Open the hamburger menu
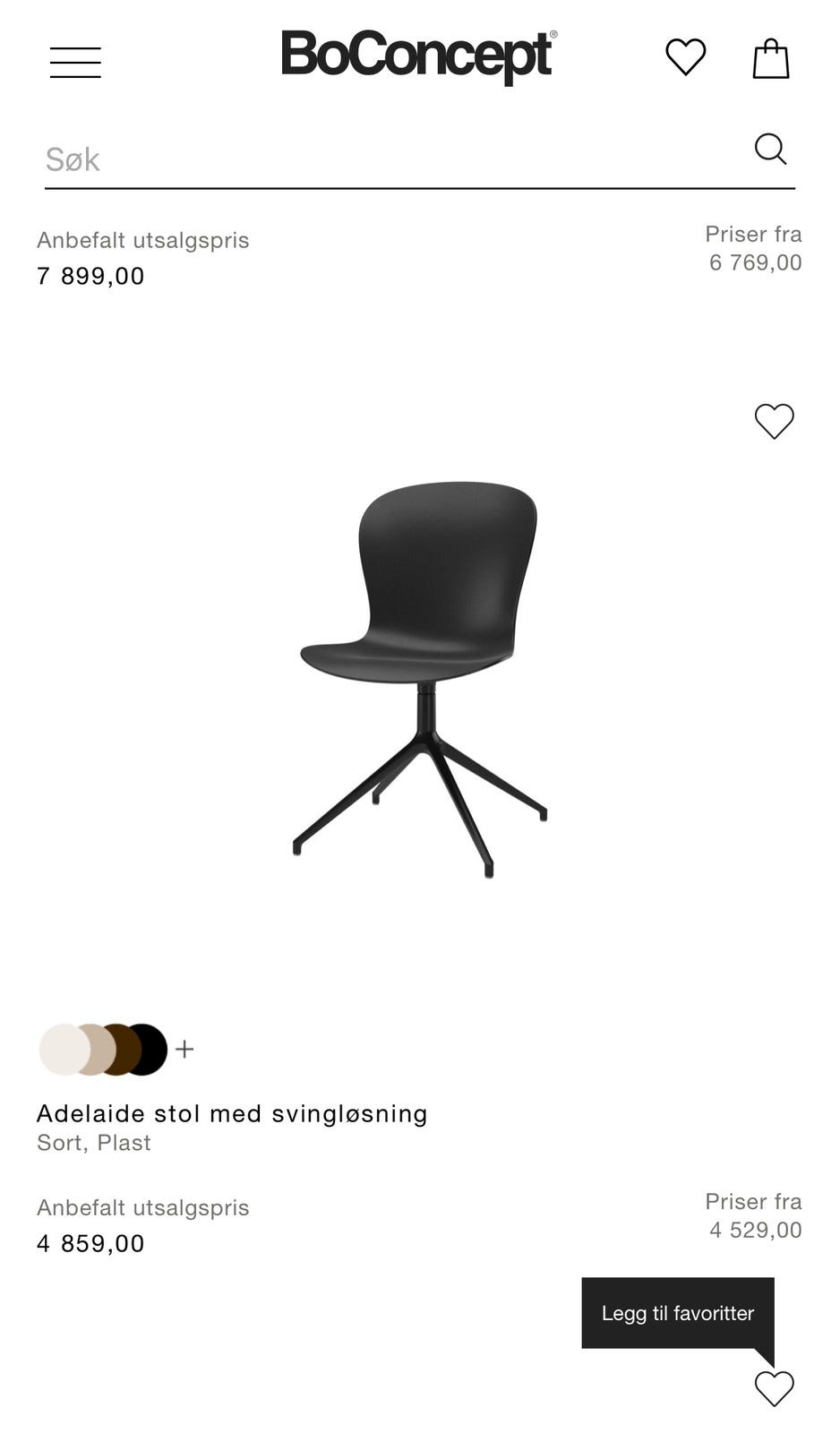This screenshot has height=1433, width=840. (x=75, y=63)
